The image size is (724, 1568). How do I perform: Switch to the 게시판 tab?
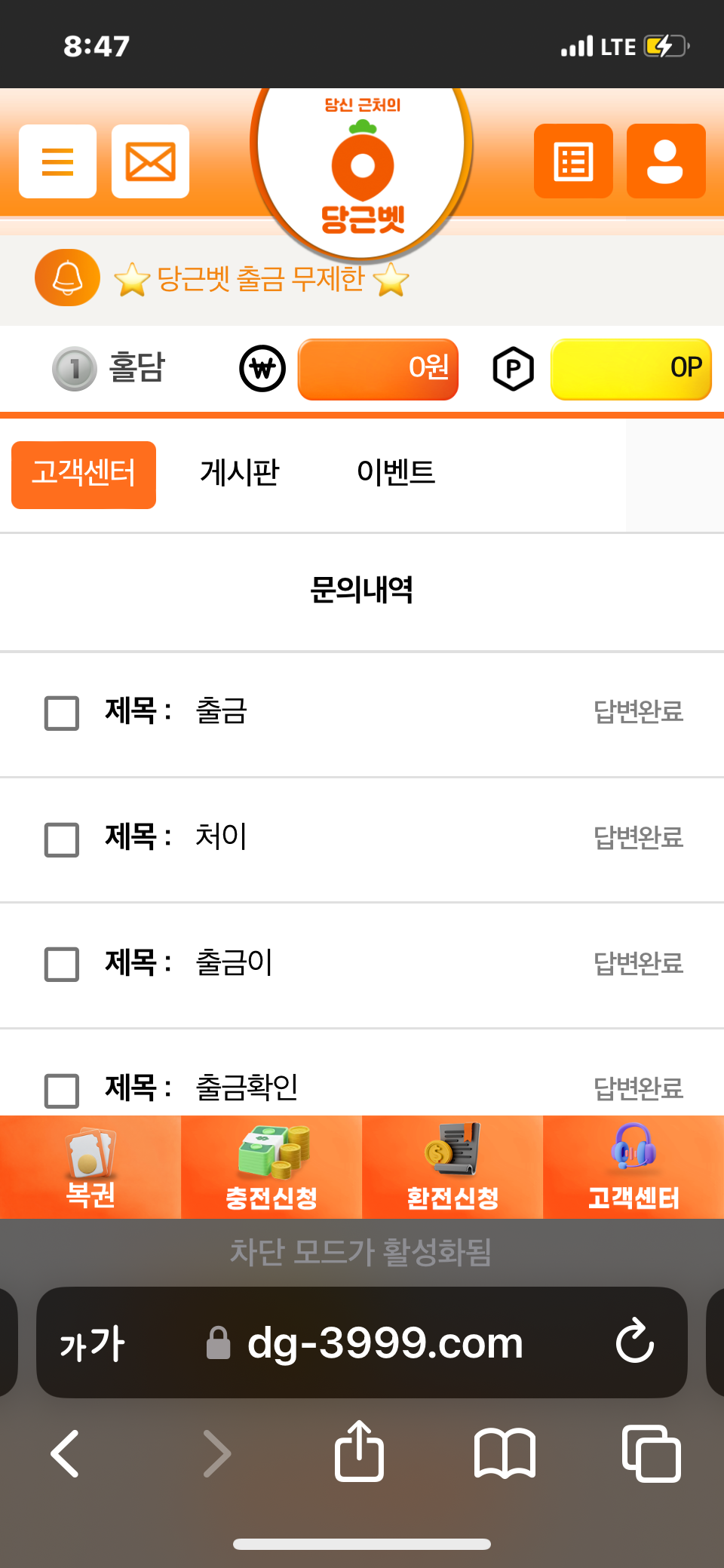point(240,474)
